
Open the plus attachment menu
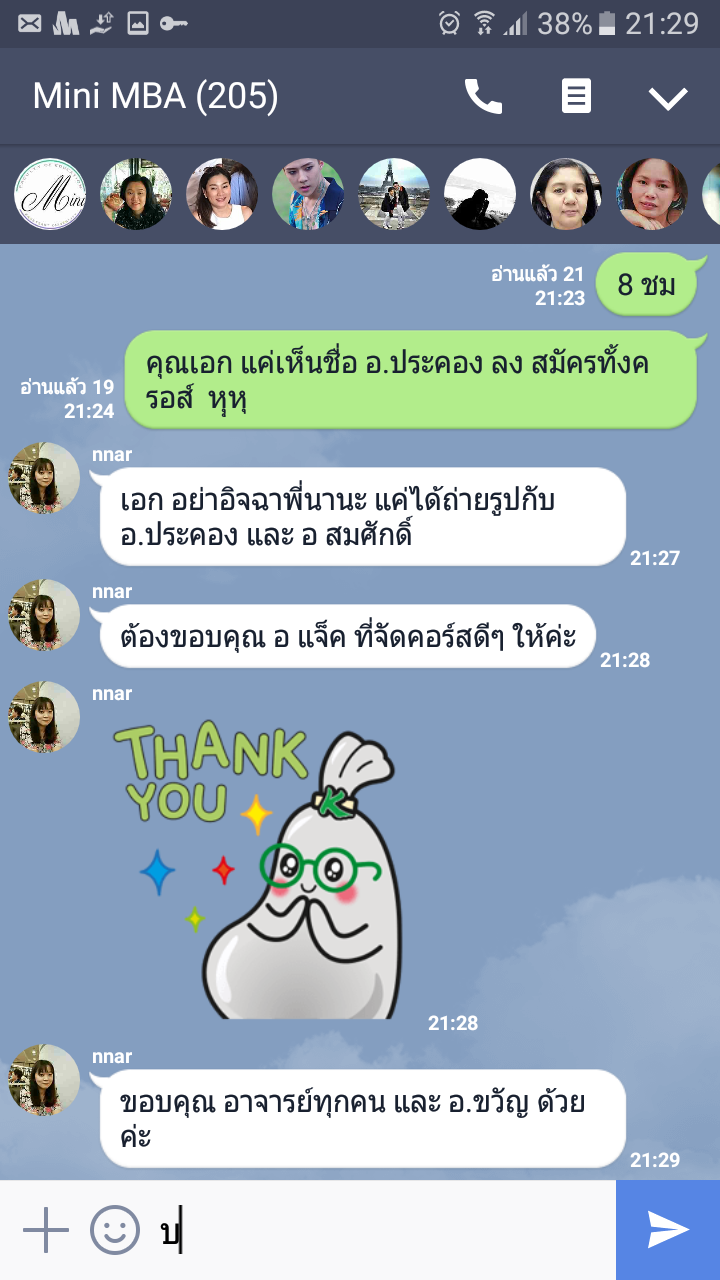(45, 1230)
